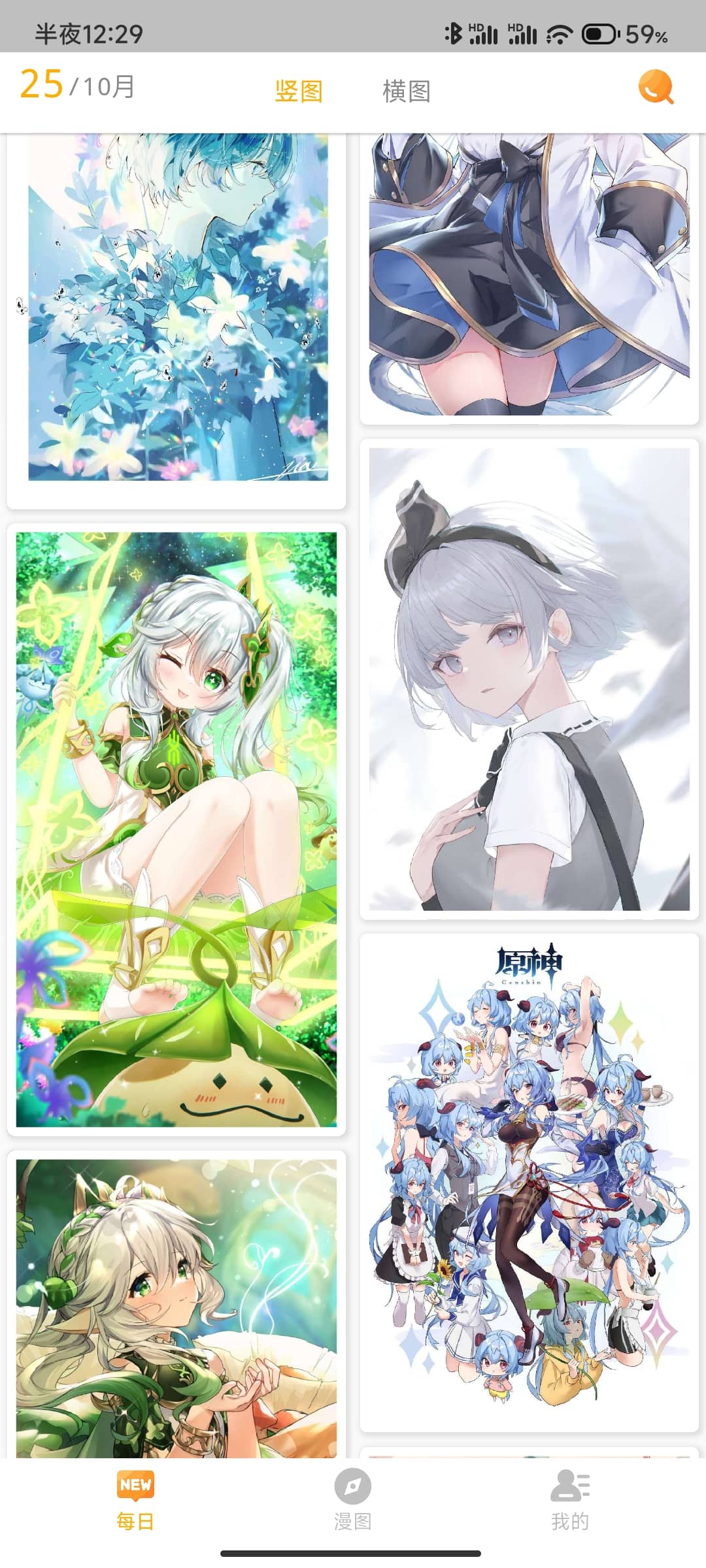Open the blue flowers wallpaper
The height and width of the screenshot is (1568, 706).
[176, 314]
